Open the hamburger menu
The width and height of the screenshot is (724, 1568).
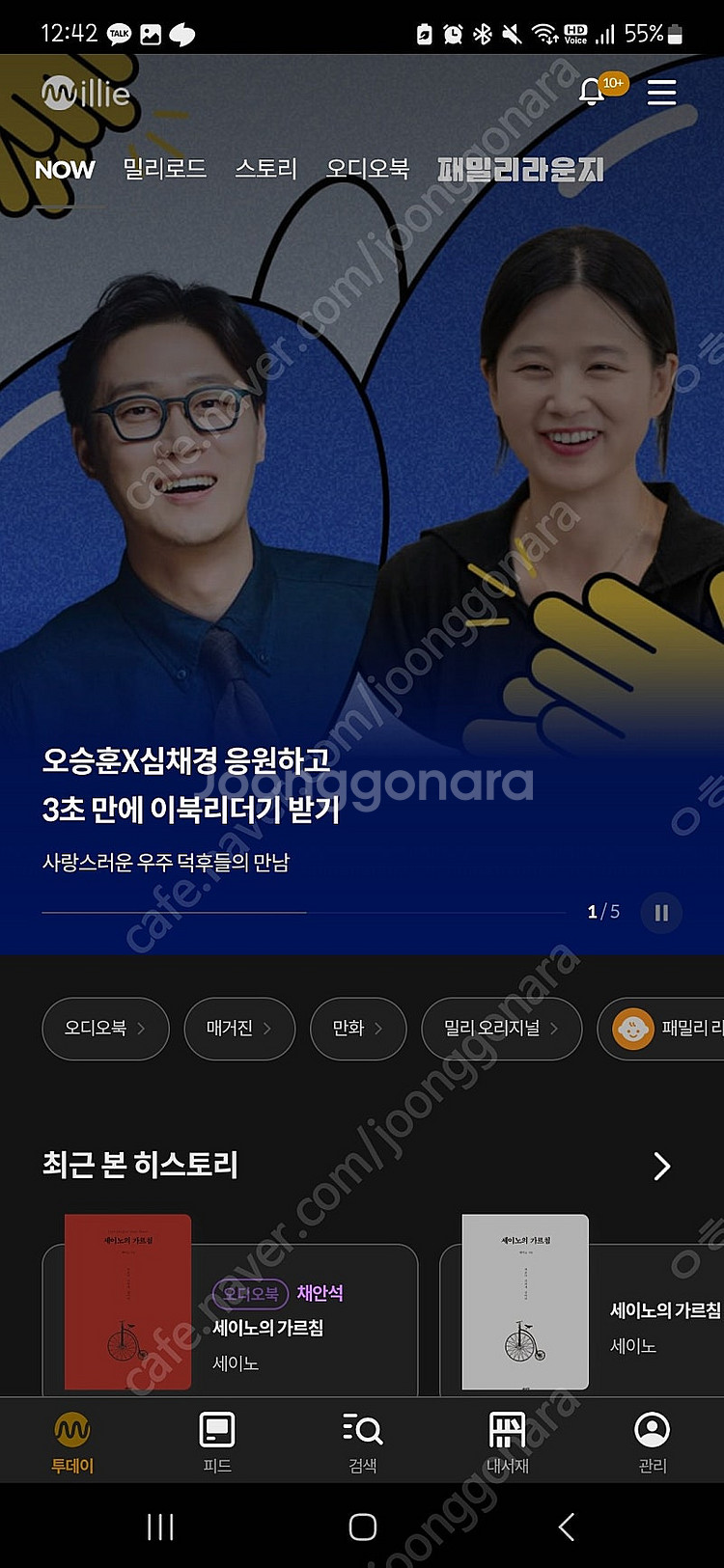[661, 92]
